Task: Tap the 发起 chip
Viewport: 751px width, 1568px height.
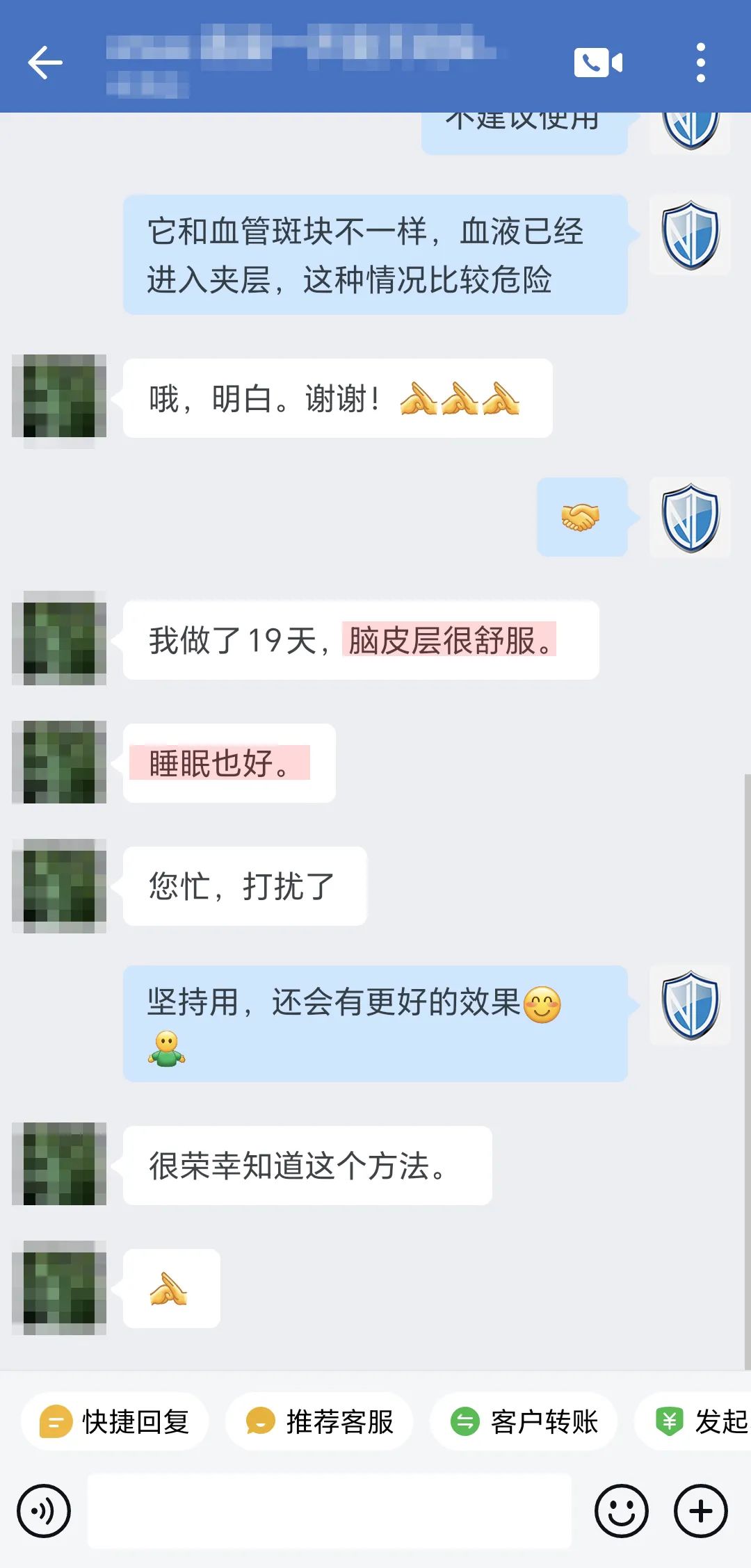Action: (699, 1421)
